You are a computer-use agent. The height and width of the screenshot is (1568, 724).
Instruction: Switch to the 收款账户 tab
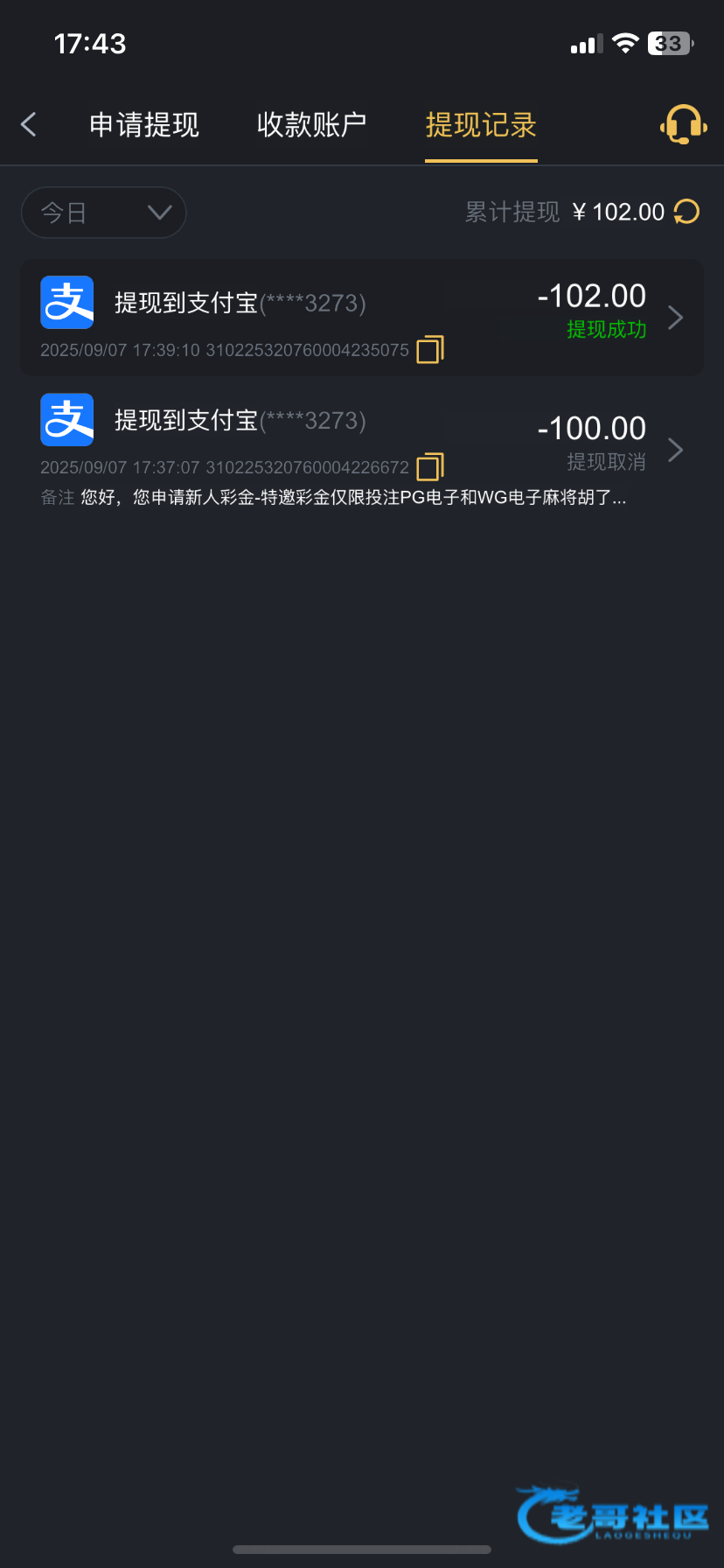[312, 124]
